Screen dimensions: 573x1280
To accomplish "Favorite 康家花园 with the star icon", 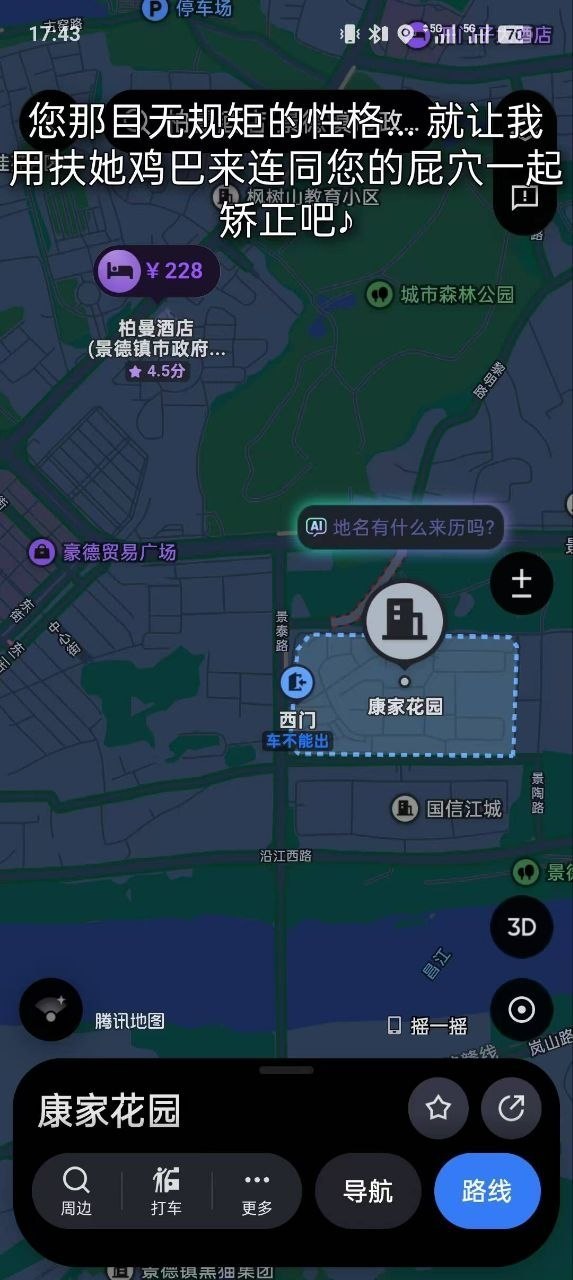I will tap(438, 1108).
